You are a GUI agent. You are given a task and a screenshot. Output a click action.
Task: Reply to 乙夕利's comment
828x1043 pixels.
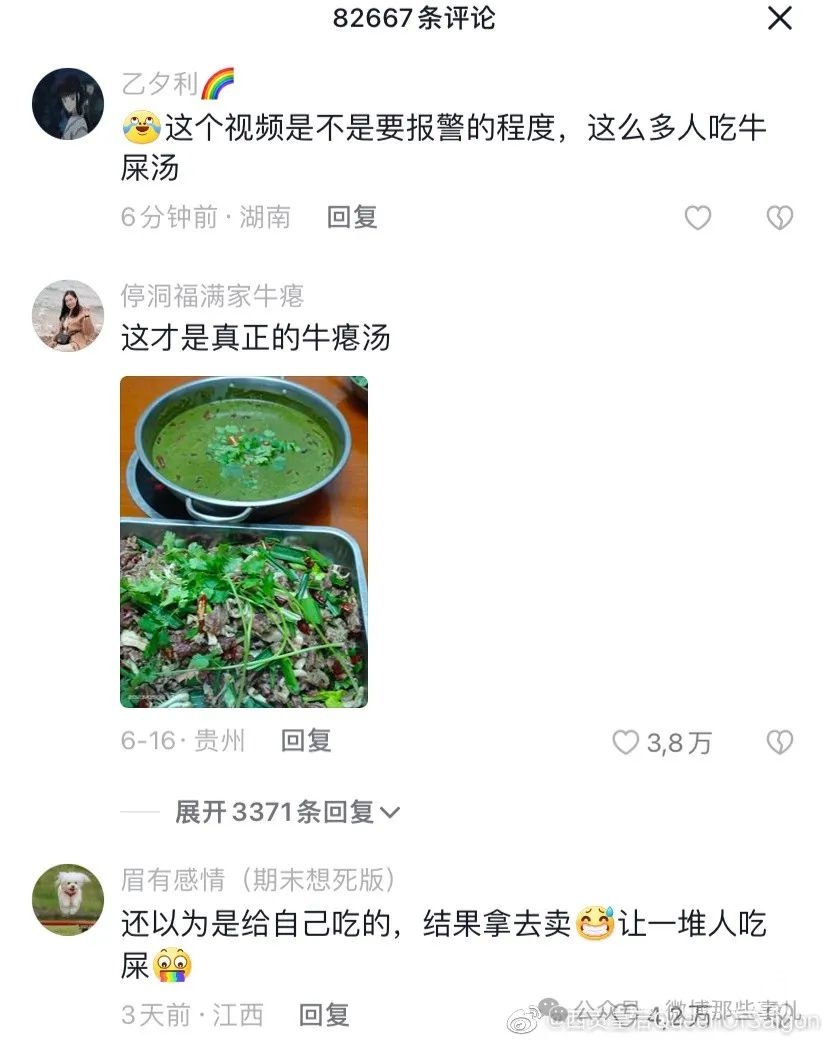(352, 217)
